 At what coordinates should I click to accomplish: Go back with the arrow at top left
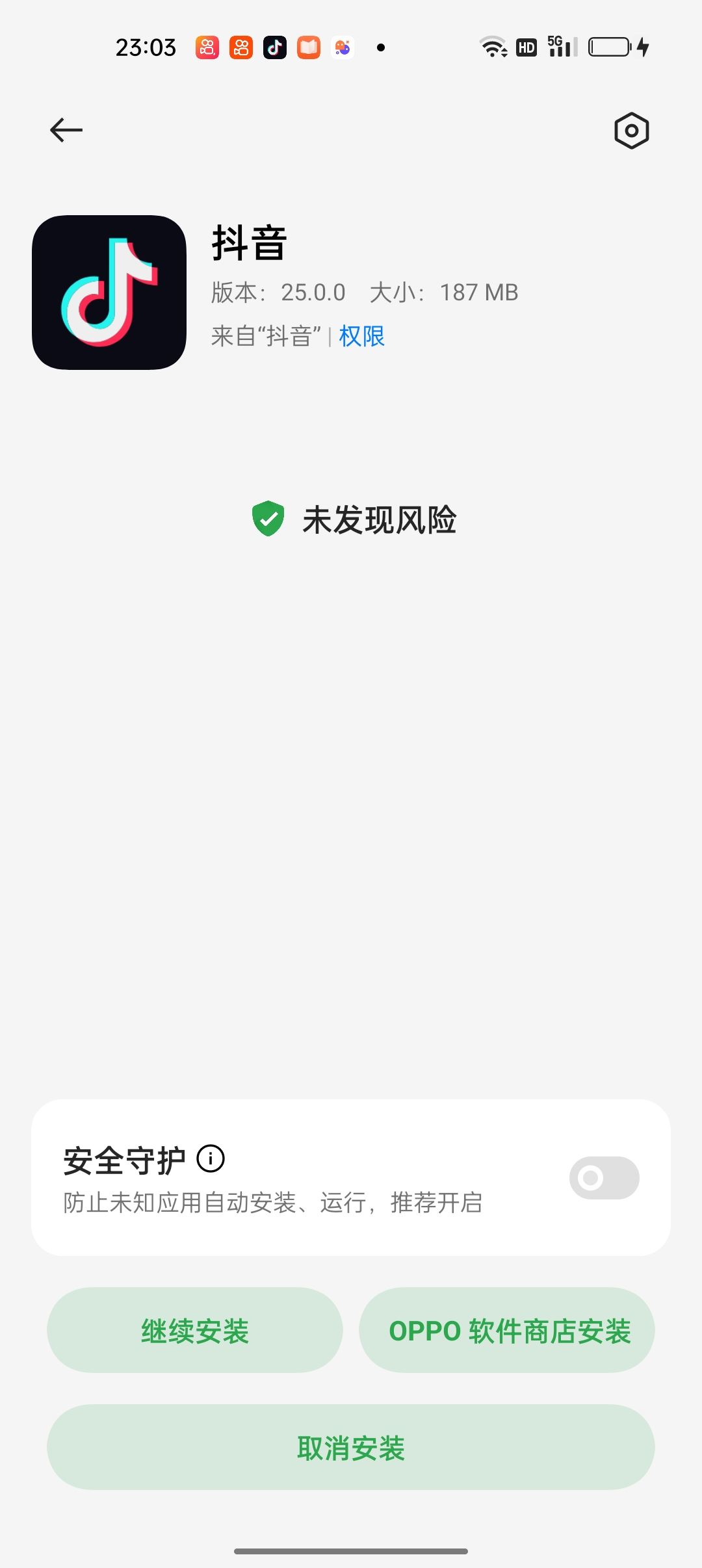[65, 129]
